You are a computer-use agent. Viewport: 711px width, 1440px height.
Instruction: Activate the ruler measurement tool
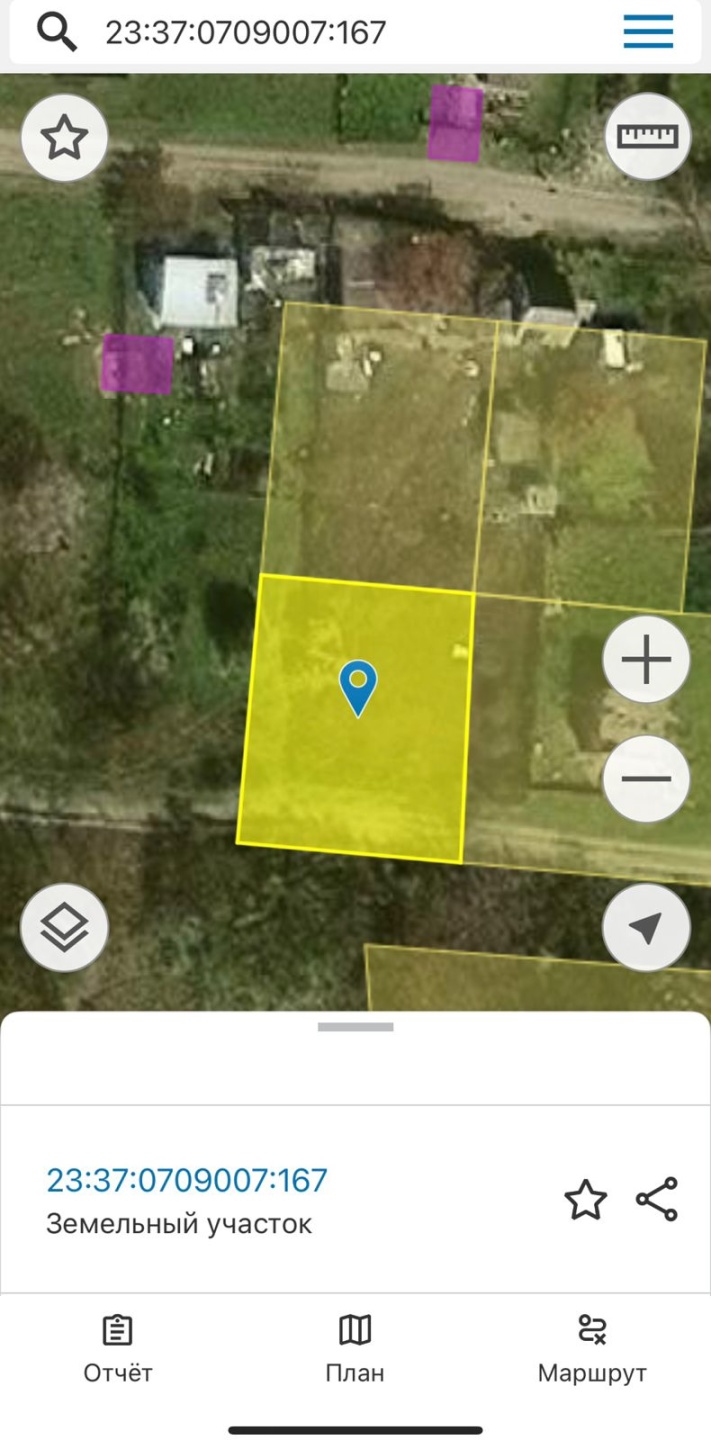tap(648, 136)
